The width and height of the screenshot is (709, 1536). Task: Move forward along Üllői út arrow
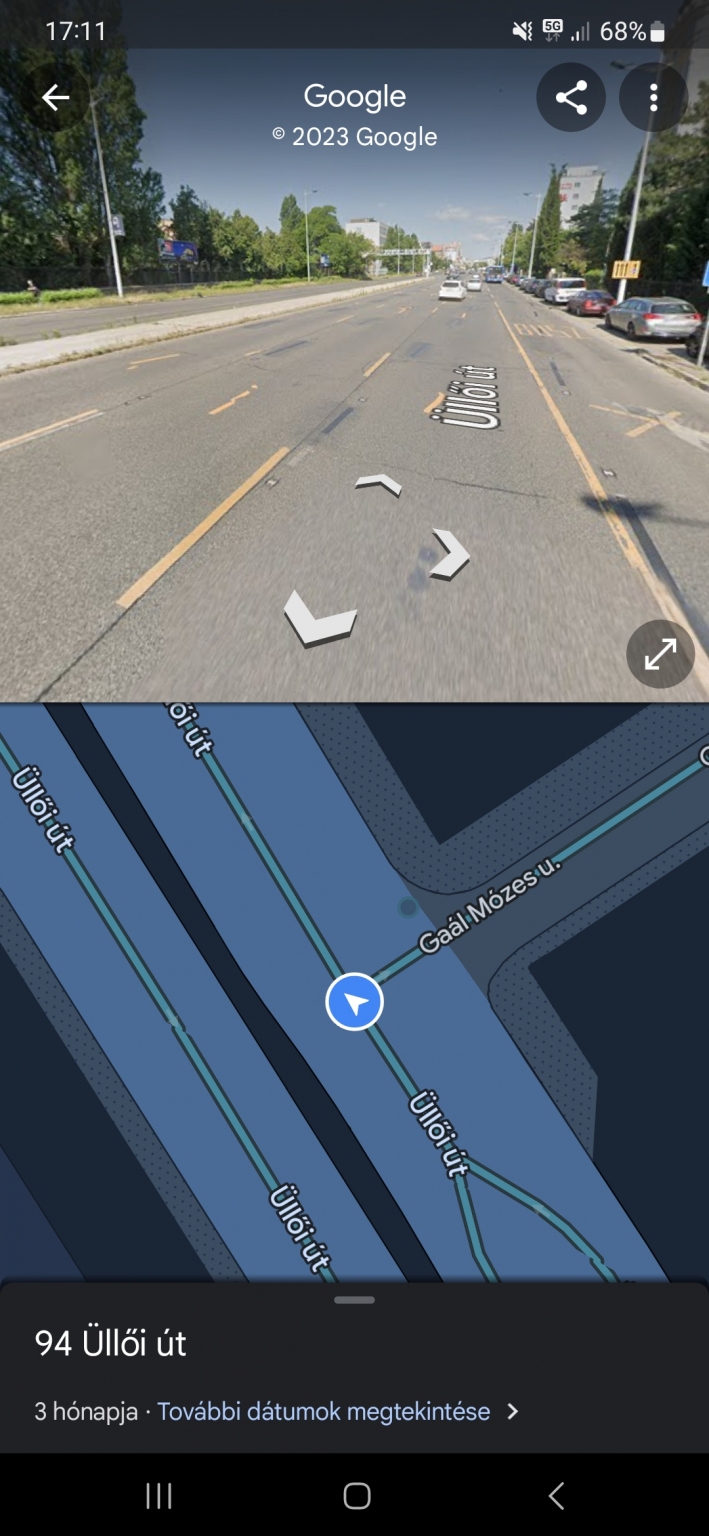tap(378, 485)
